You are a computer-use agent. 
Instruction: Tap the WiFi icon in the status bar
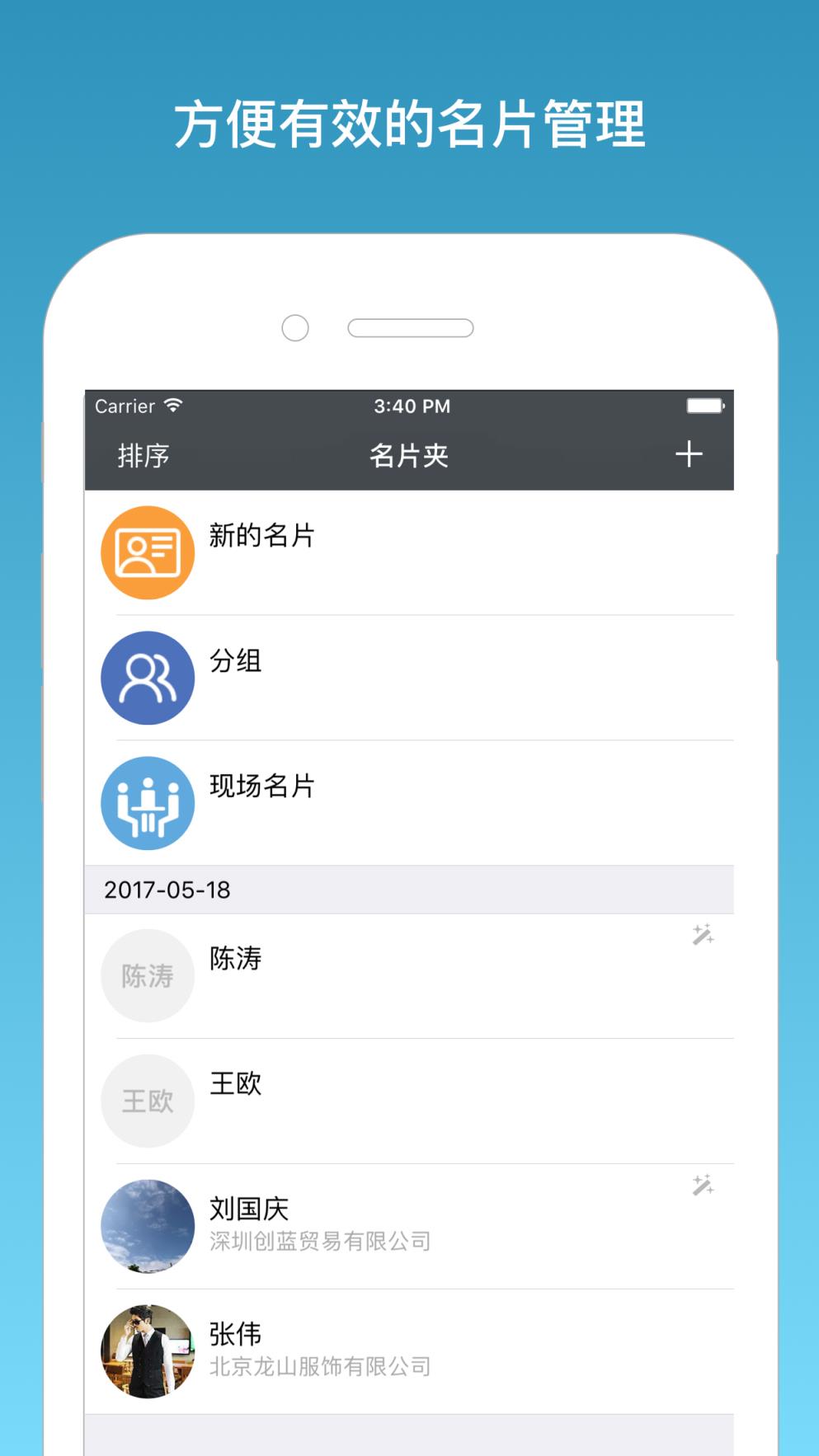[x=172, y=405]
